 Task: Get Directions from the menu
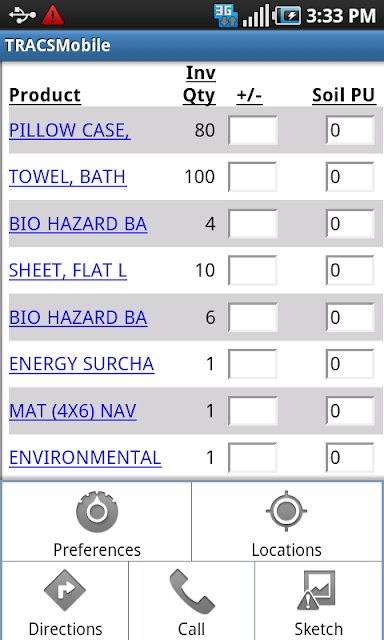[x=65, y=601]
